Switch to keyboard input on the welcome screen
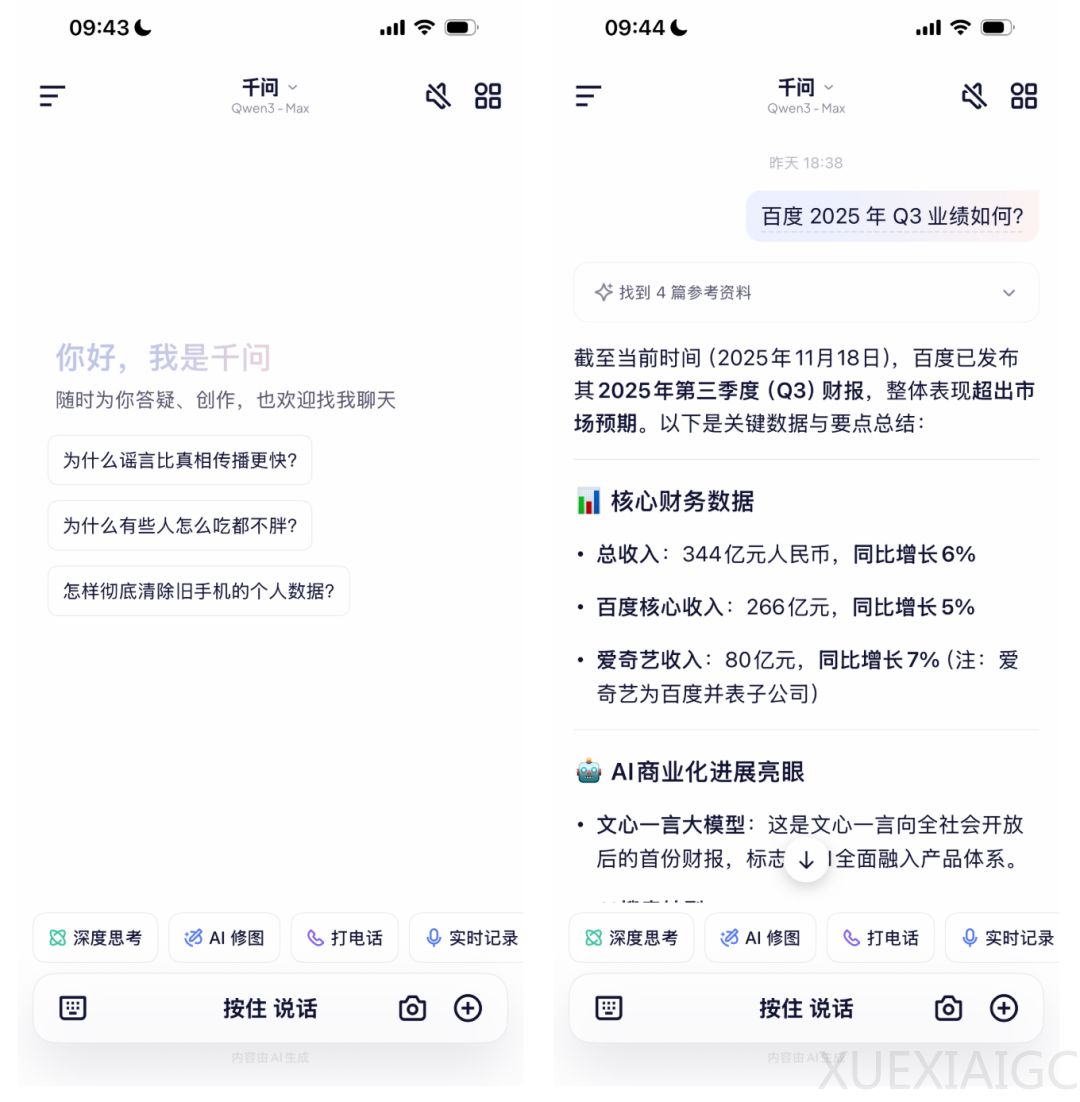 (73, 1008)
